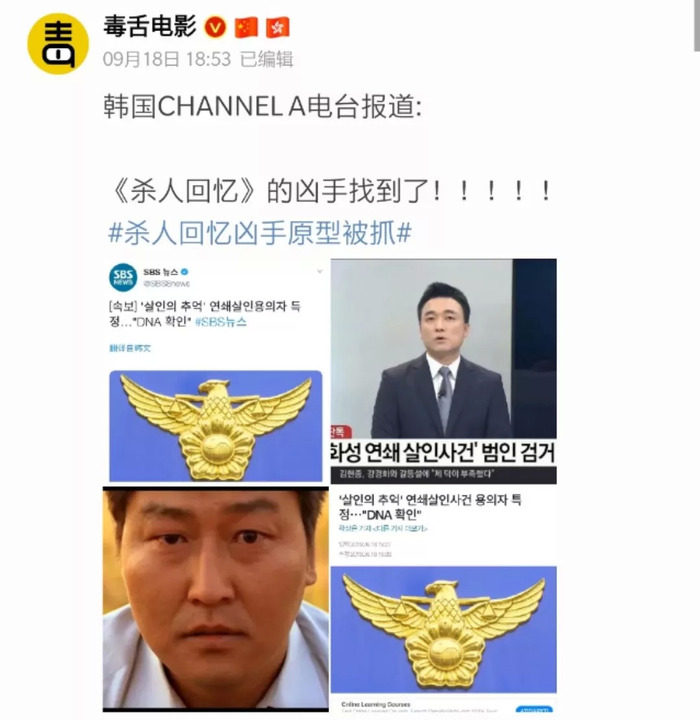This screenshot has width=700, height=720.
Task: Open 毒舌电影 profile avatar
Action: click(x=58, y=43)
